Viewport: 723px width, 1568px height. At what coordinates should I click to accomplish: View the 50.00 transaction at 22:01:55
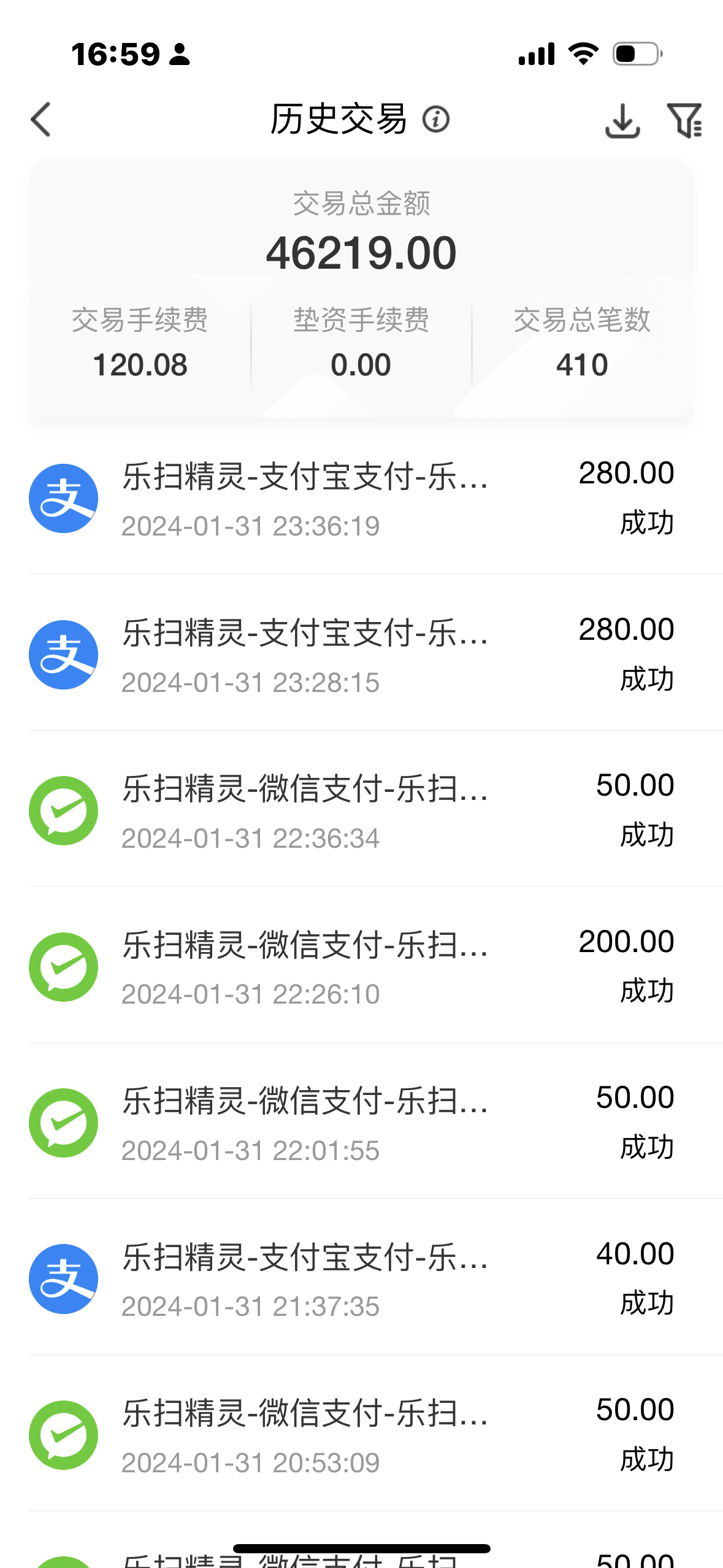point(361,1122)
